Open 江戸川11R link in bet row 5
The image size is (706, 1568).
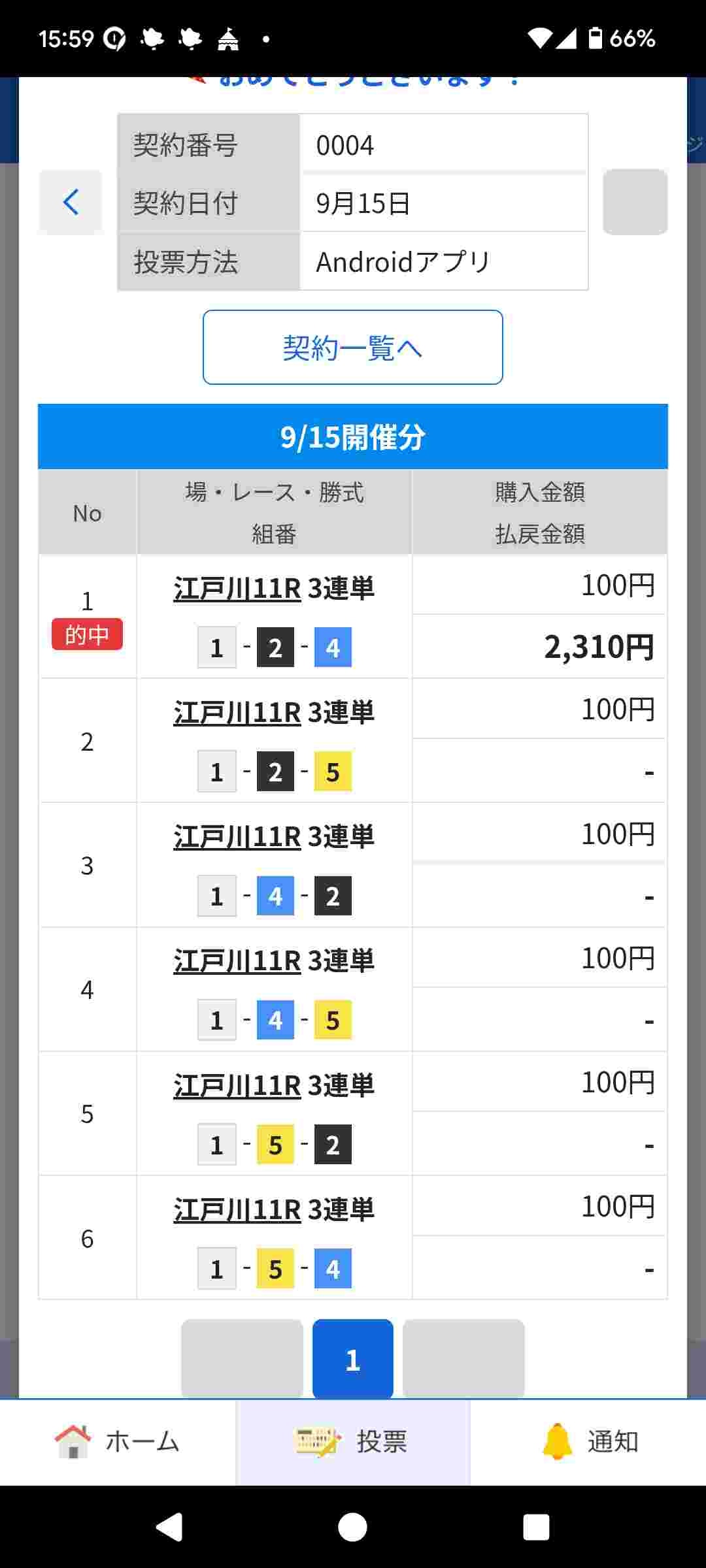tap(237, 1086)
